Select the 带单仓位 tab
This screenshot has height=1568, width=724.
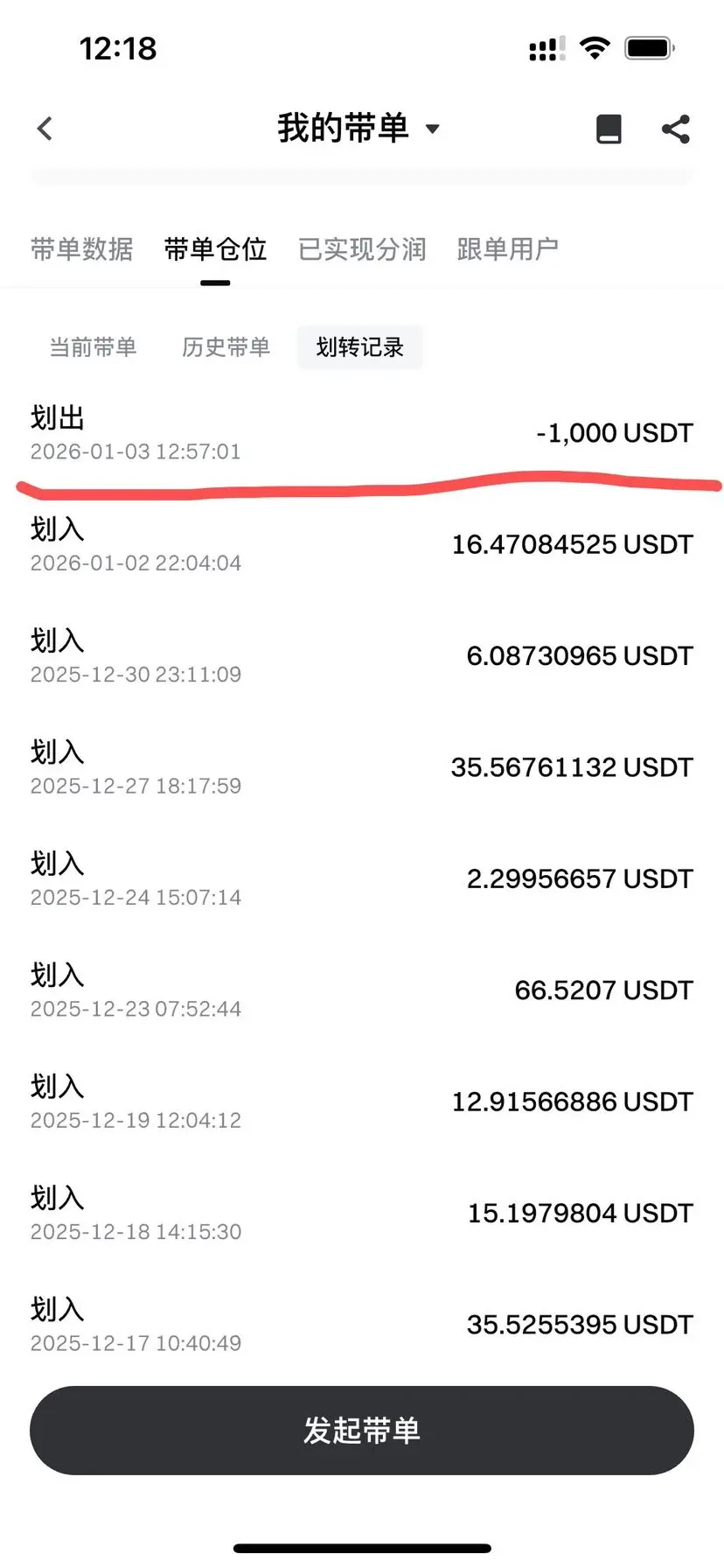215,249
